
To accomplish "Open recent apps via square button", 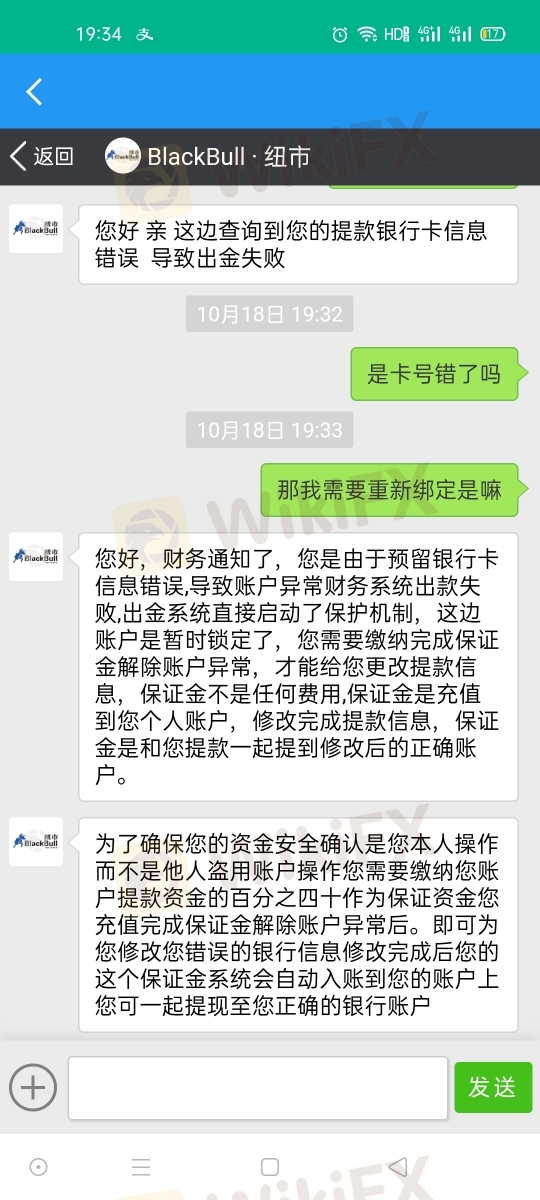I will click(269, 1167).
